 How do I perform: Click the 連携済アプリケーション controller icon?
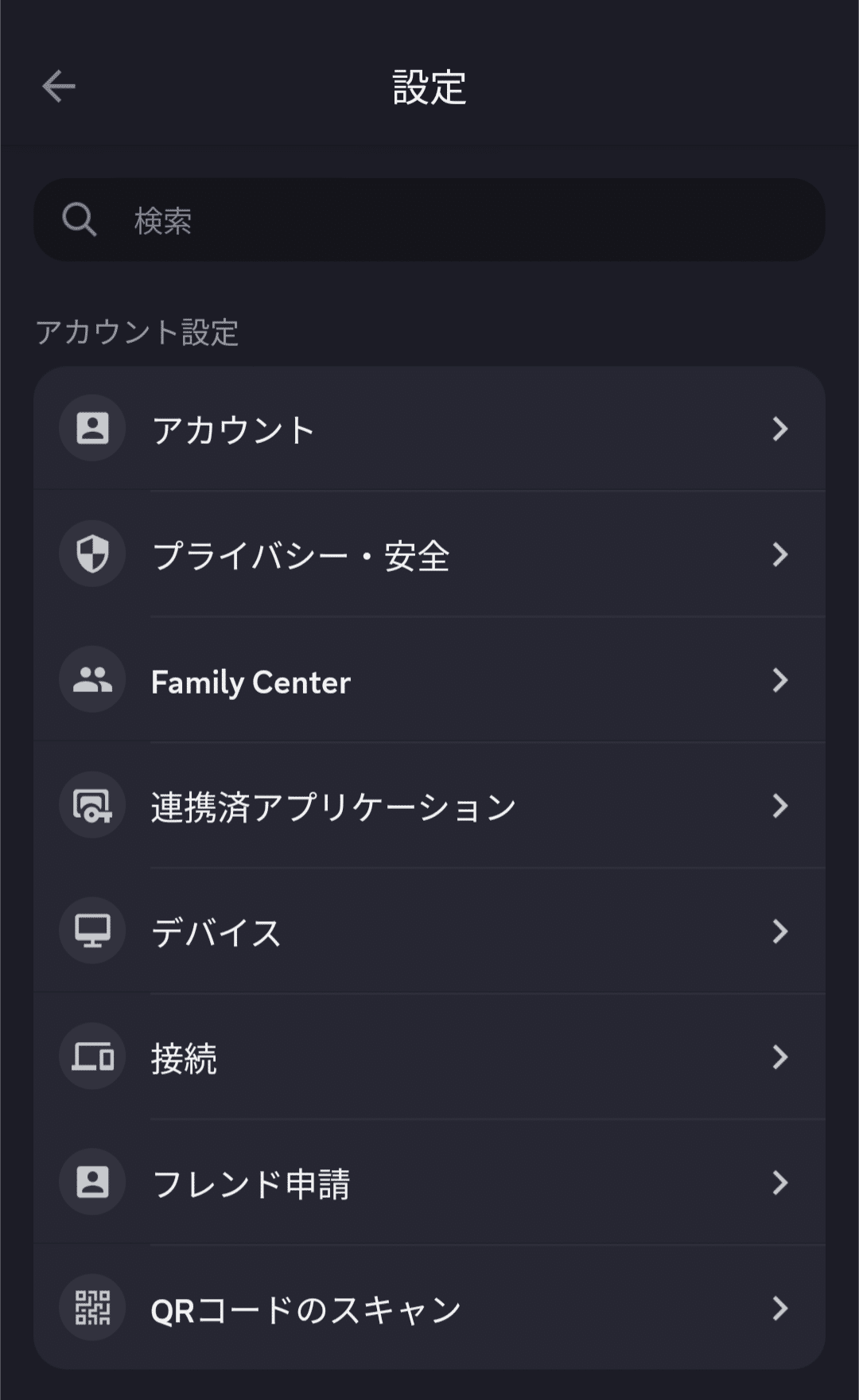pyautogui.click(x=91, y=805)
